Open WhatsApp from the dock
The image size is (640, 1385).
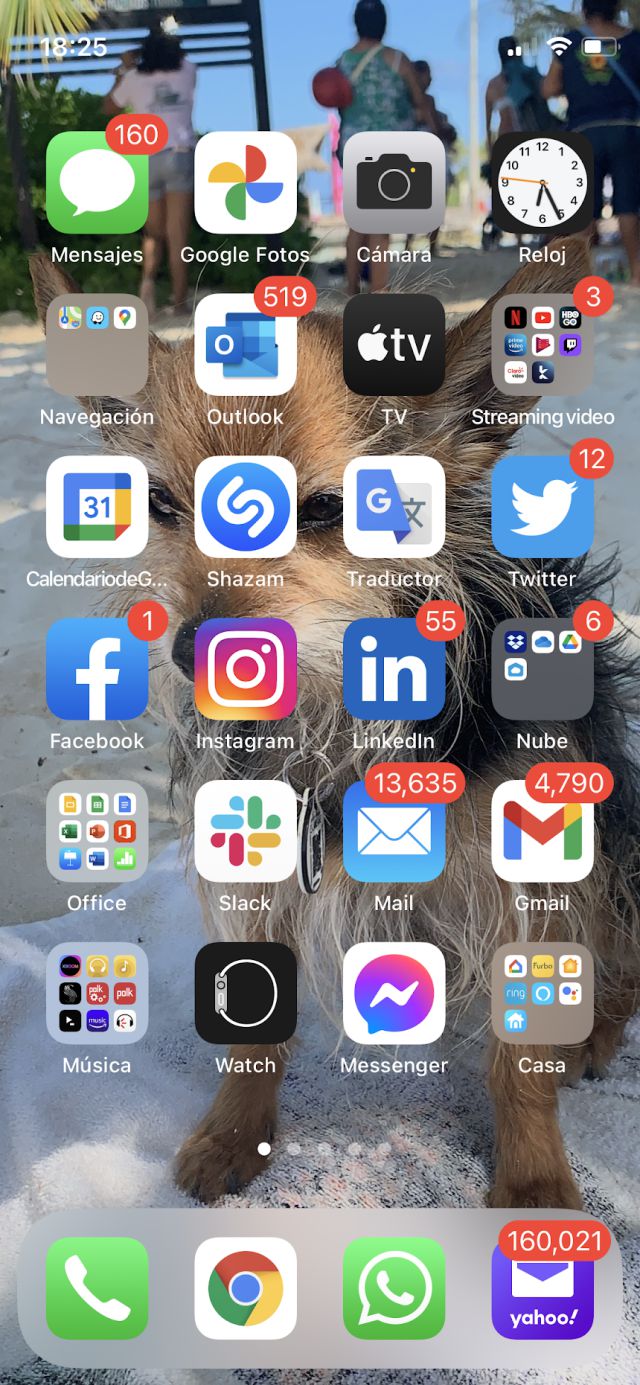394,1288
